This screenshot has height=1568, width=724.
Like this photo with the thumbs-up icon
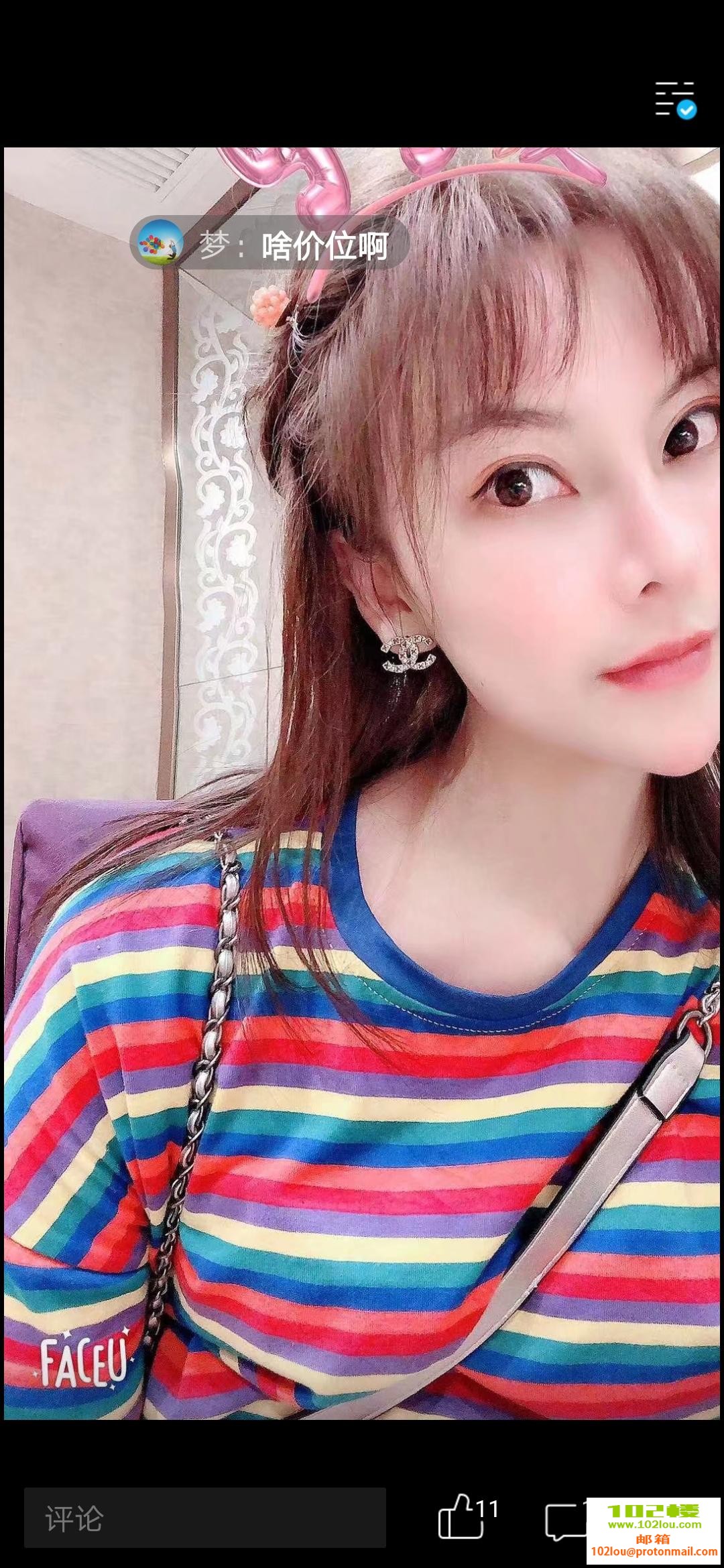[x=461, y=1516]
